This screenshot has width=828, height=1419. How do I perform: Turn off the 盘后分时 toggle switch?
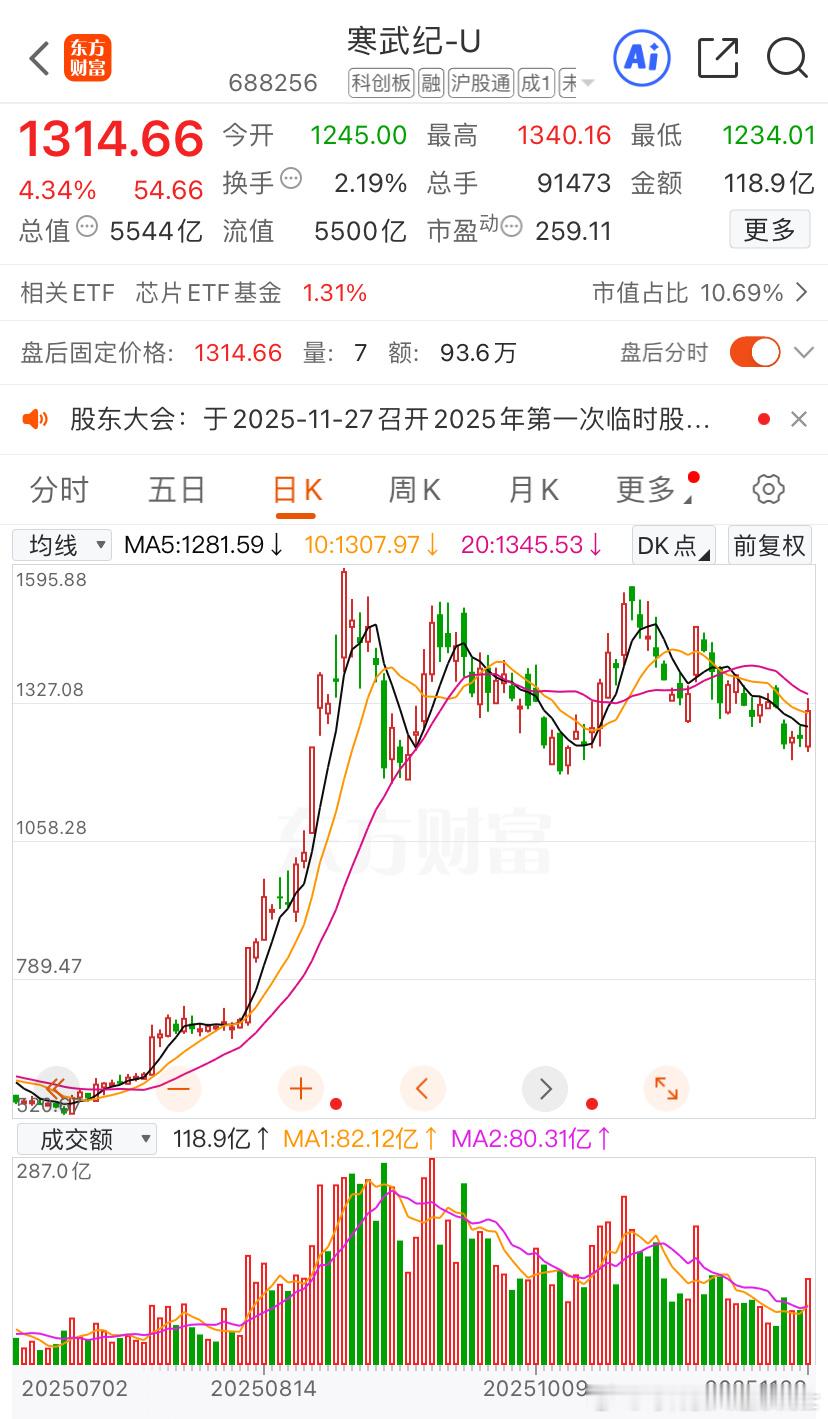(x=758, y=352)
